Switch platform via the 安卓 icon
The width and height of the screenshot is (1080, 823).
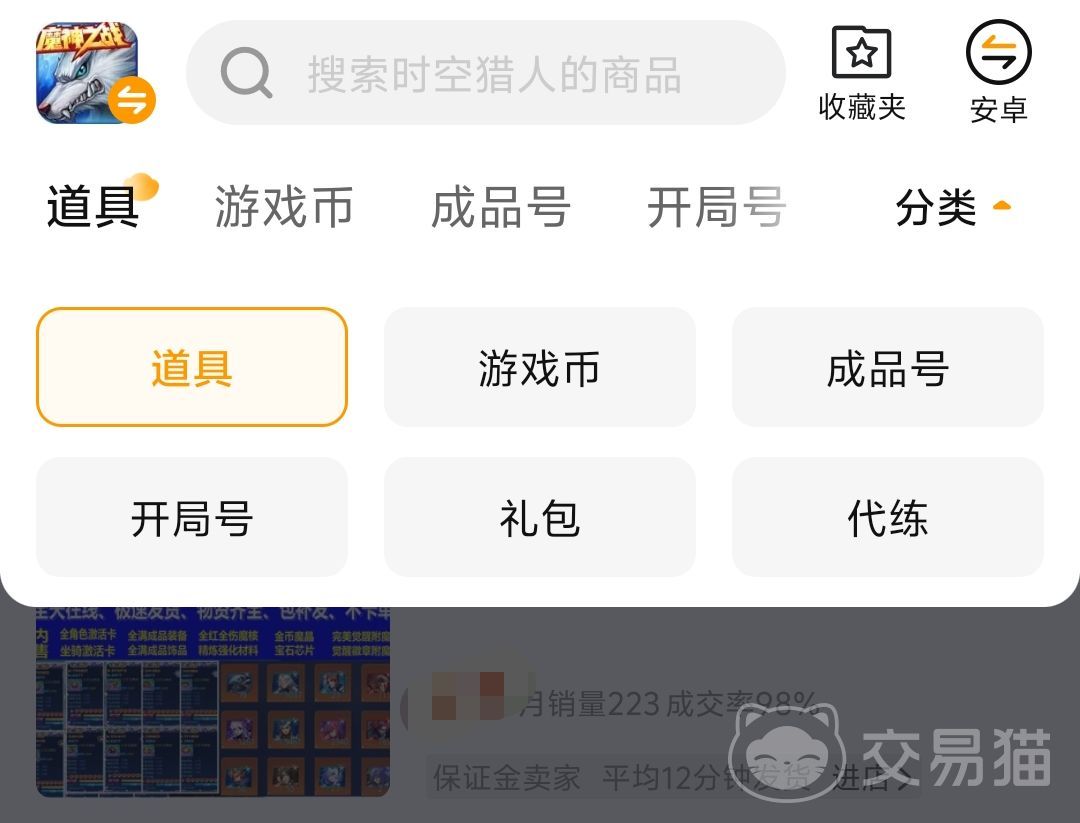point(998,74)
